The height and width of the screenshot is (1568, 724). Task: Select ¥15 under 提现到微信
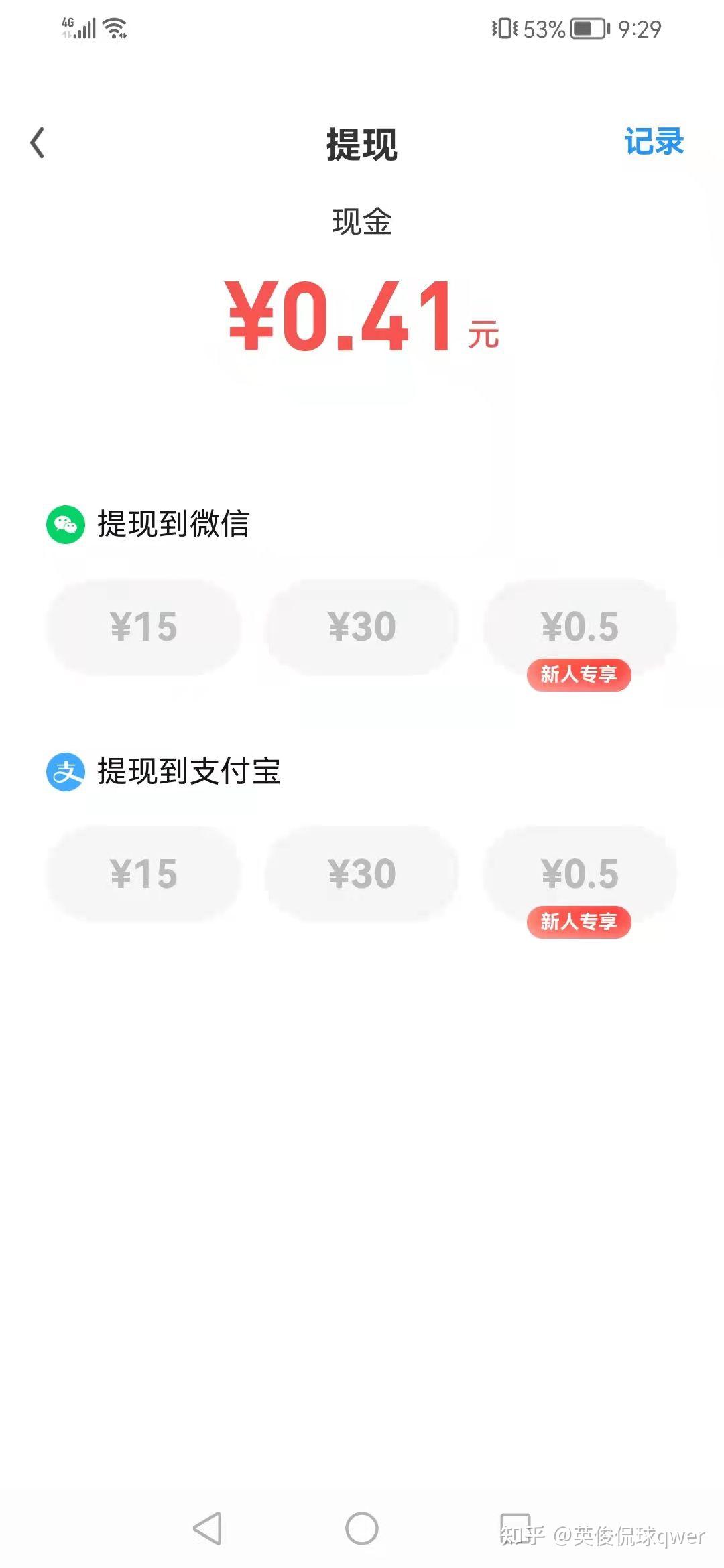pyautogui.click(x=143, y=627)
